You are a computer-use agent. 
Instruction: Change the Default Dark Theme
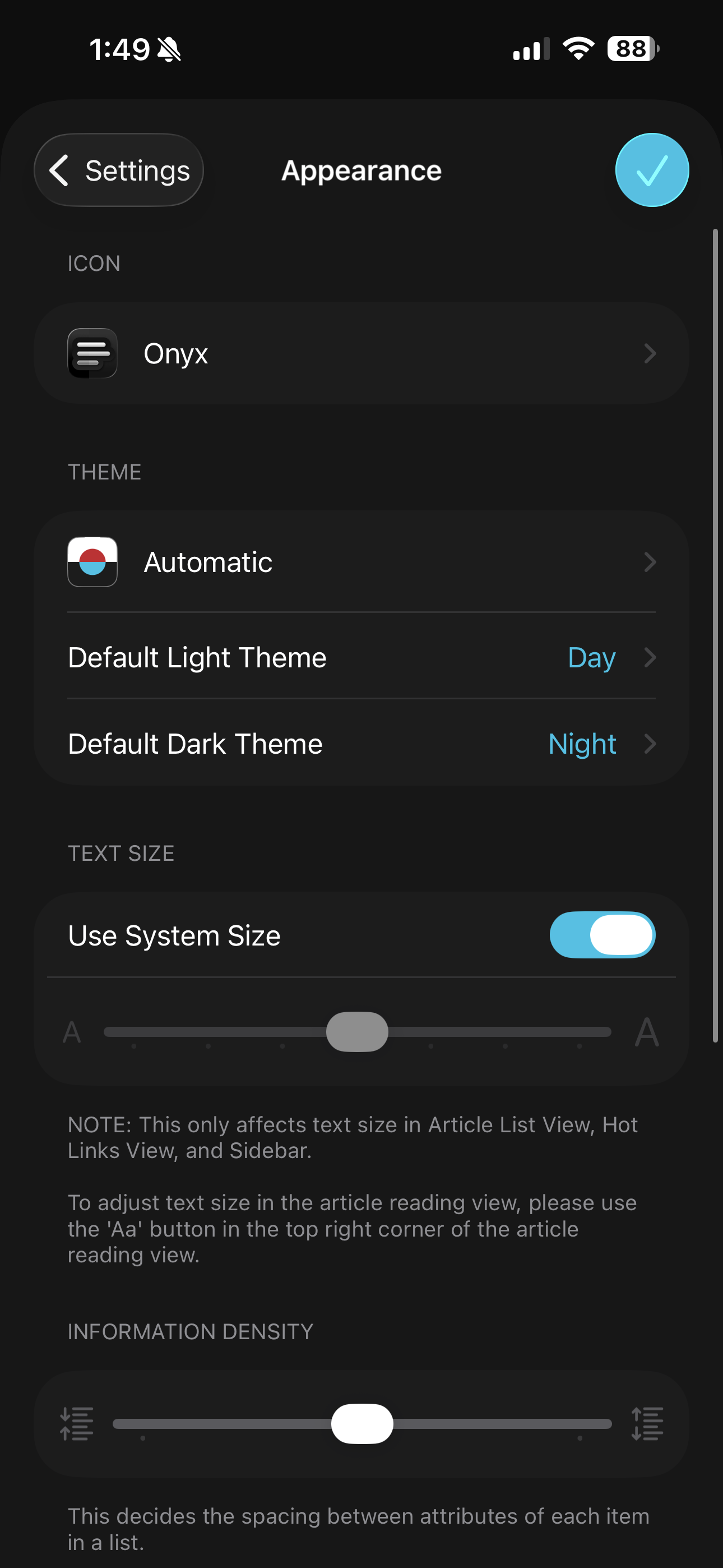tap(361, 744)
